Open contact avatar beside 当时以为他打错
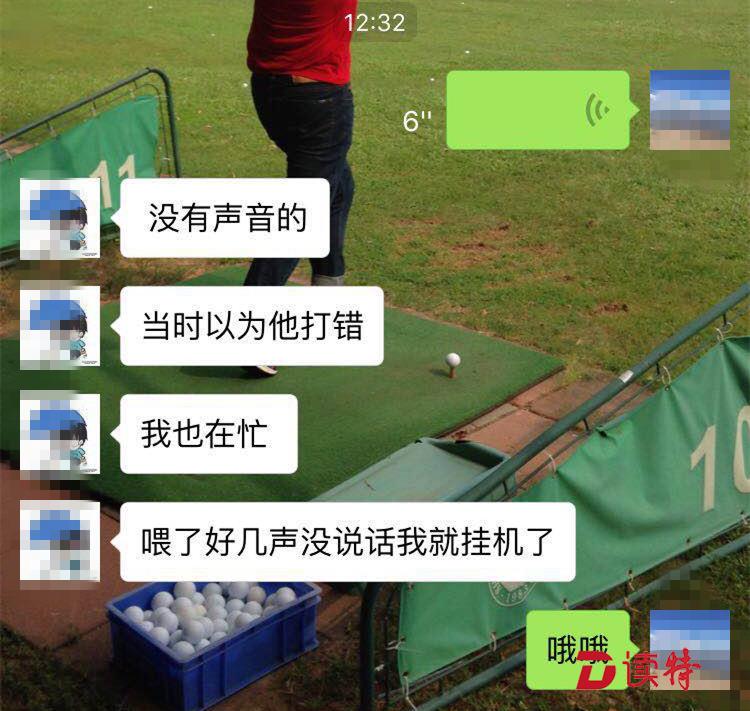Screen dimensions: 750x711 (60, 326)
